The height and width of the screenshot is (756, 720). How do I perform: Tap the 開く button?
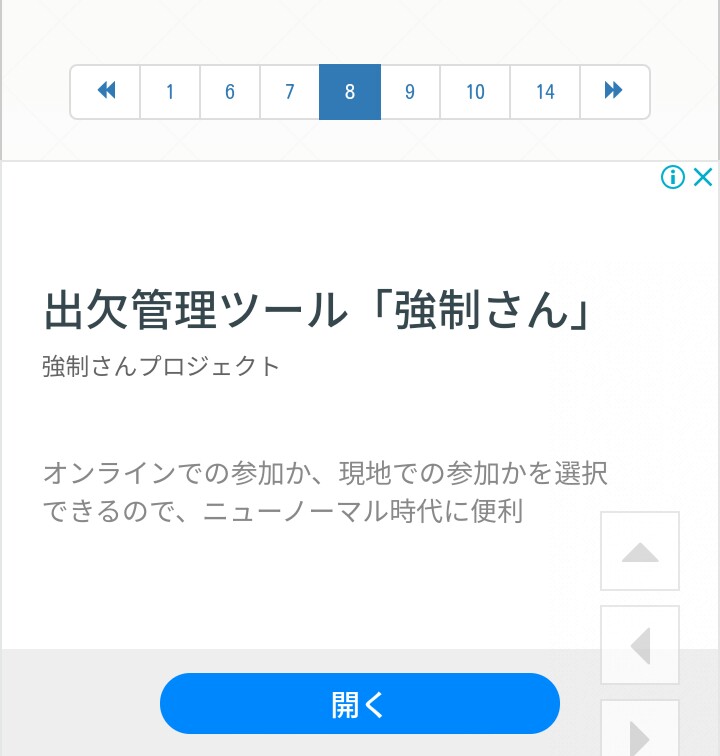tap(359, 704)
